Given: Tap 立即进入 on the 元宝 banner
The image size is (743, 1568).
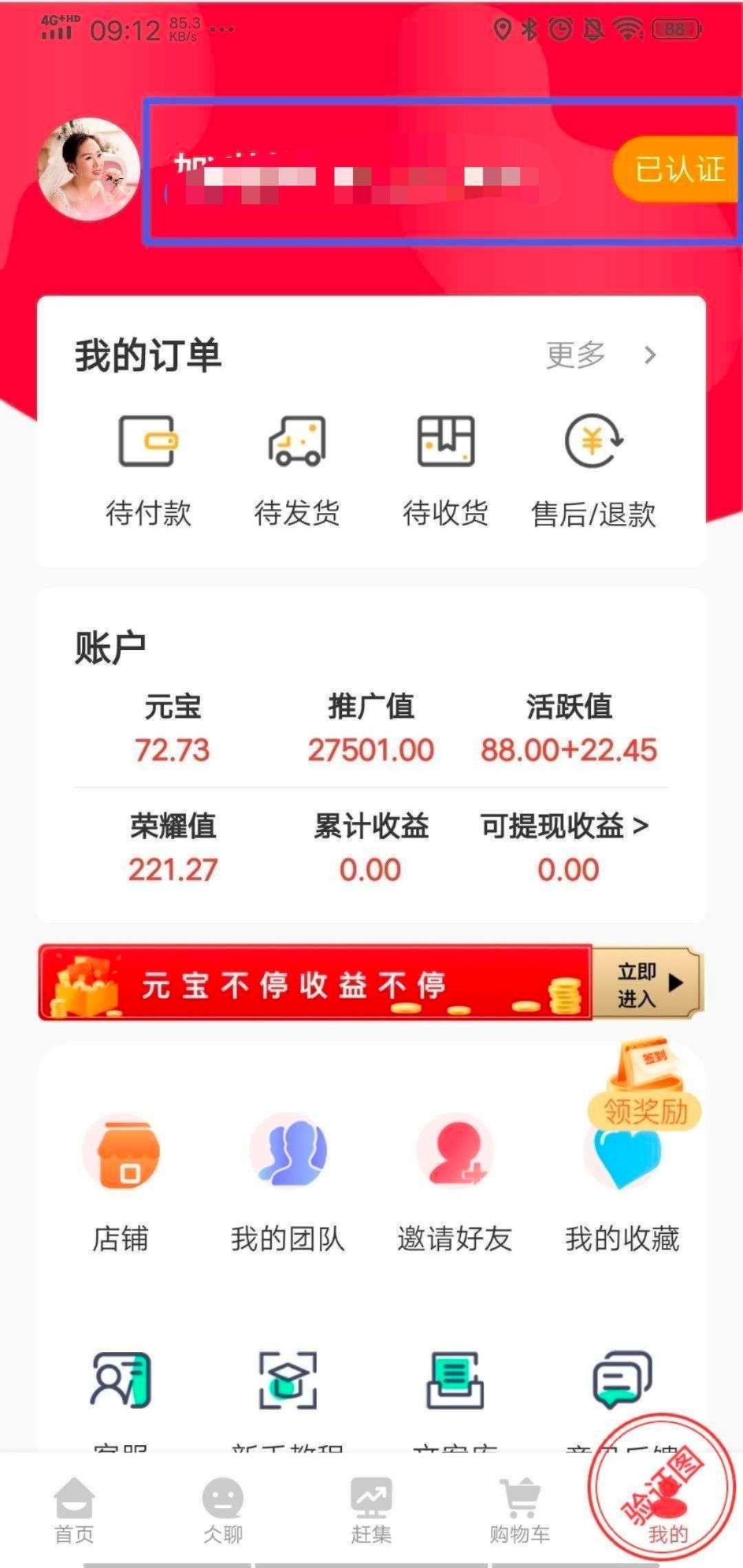Looking at the screenshot, I should [647, 983].
